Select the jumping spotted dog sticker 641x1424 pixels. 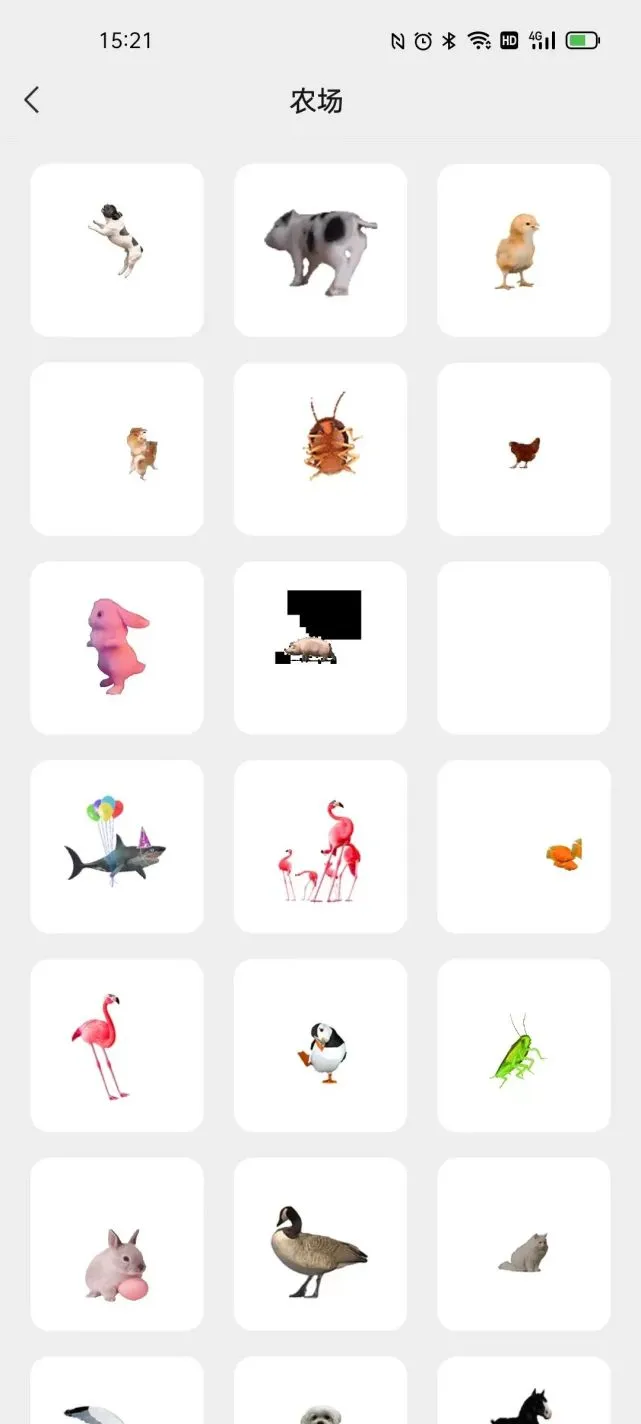tap(117, 250)
